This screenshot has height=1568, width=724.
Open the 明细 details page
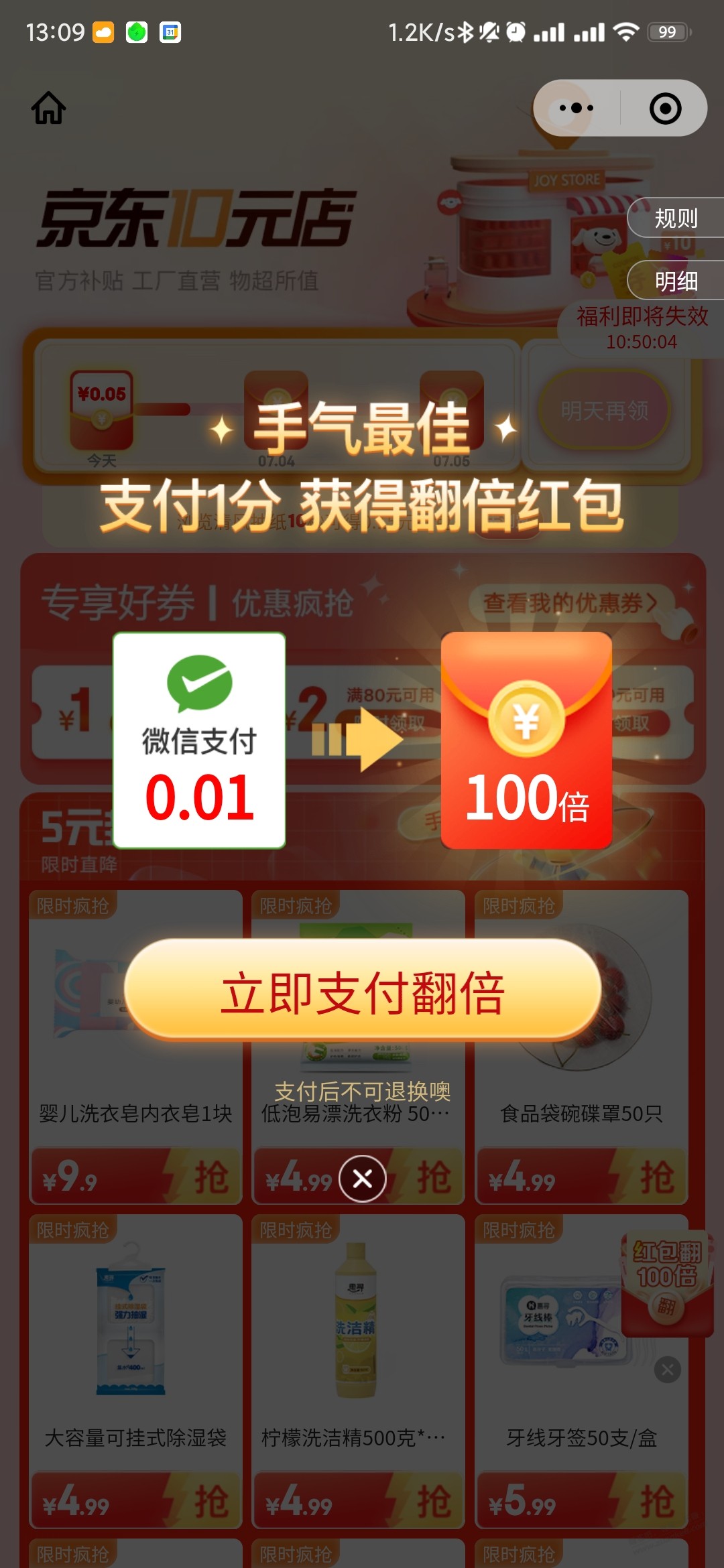[x=676, y=281]
